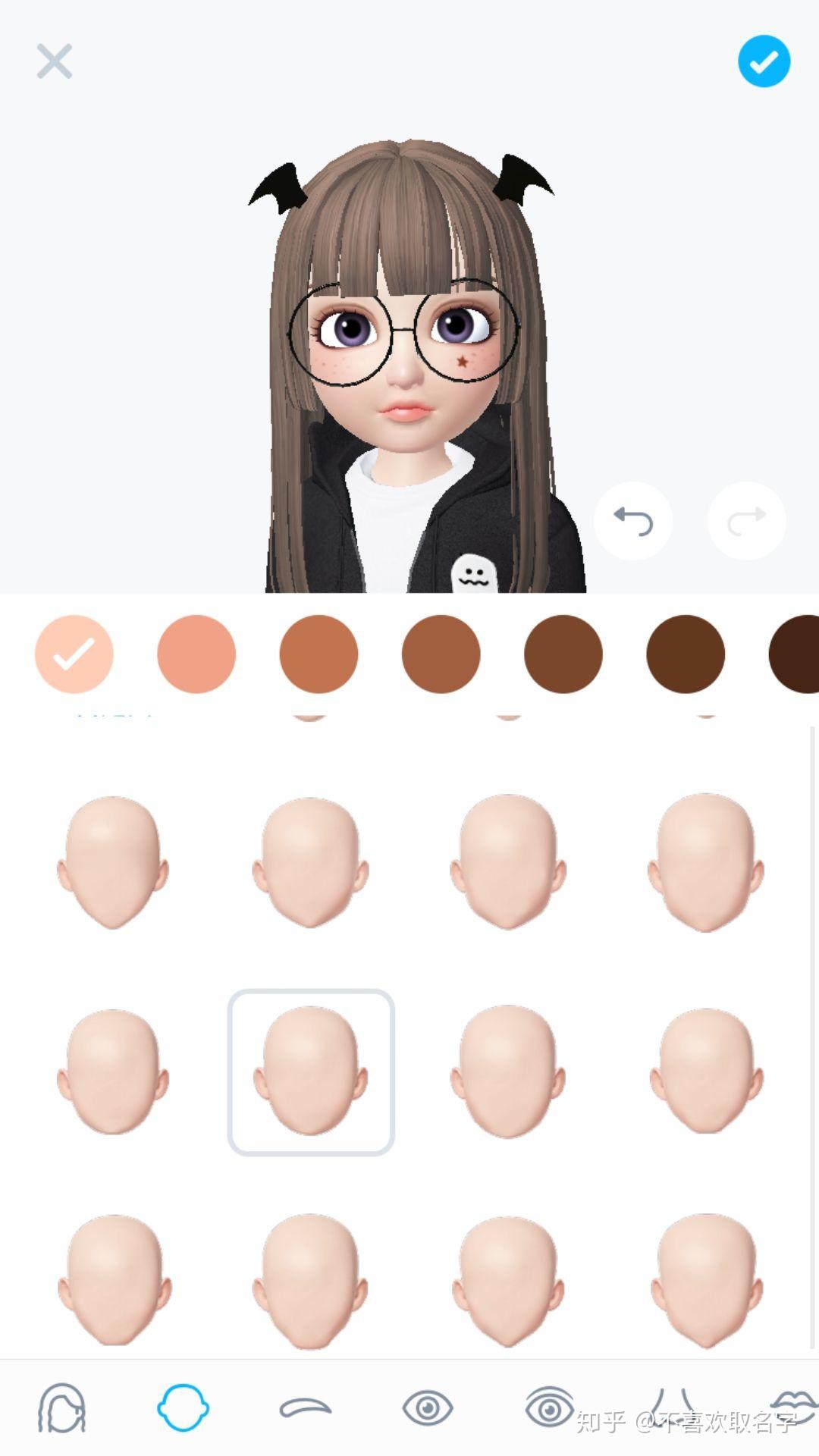
Task: Open the eye shape tab
Action: click(x=428, y=1408)
